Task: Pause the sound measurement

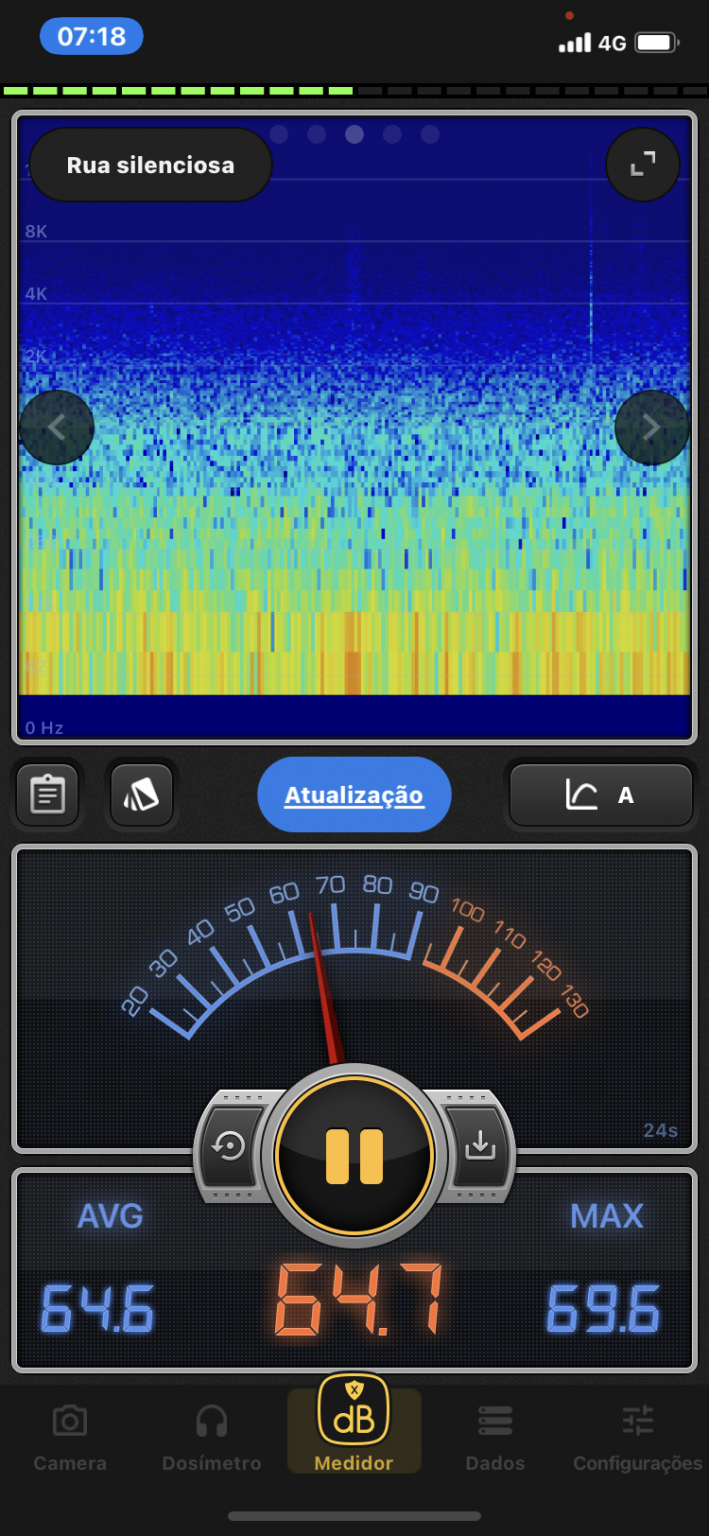Action: tap(354, 1156)
